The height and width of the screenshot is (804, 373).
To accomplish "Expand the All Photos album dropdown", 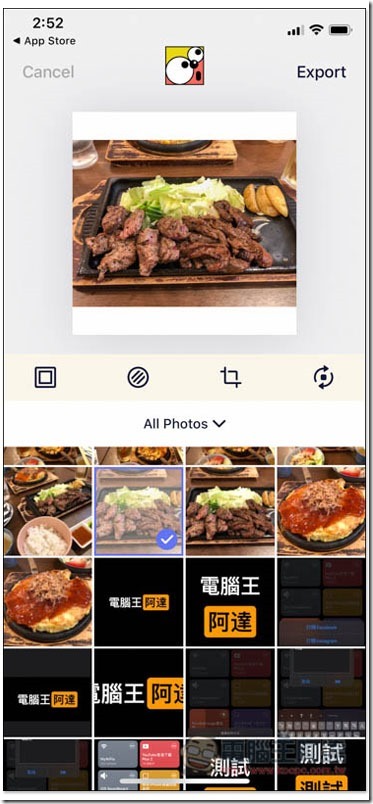I will click(185, 424).
